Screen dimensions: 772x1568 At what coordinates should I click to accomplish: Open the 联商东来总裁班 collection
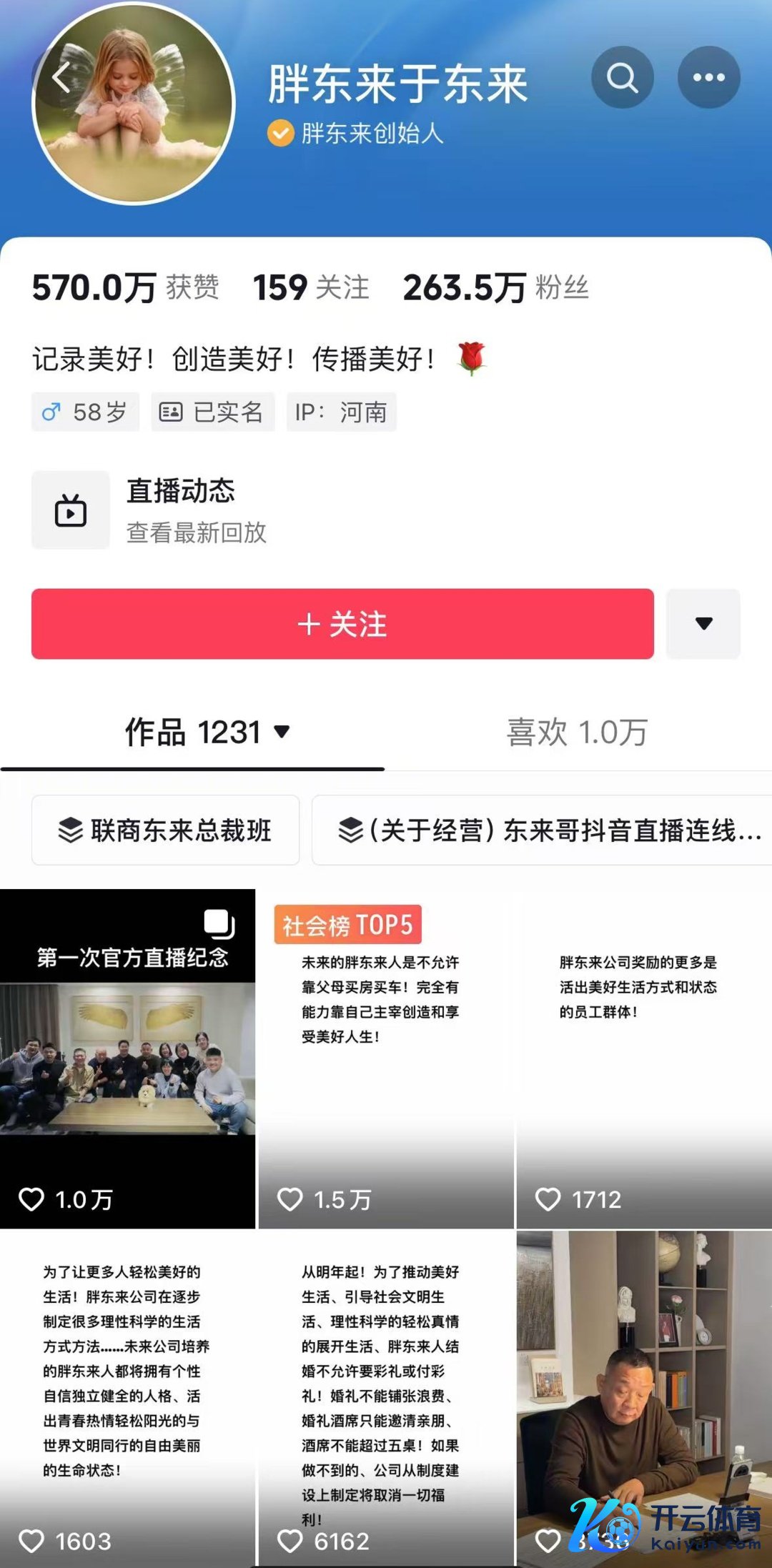tap(165, 830)
